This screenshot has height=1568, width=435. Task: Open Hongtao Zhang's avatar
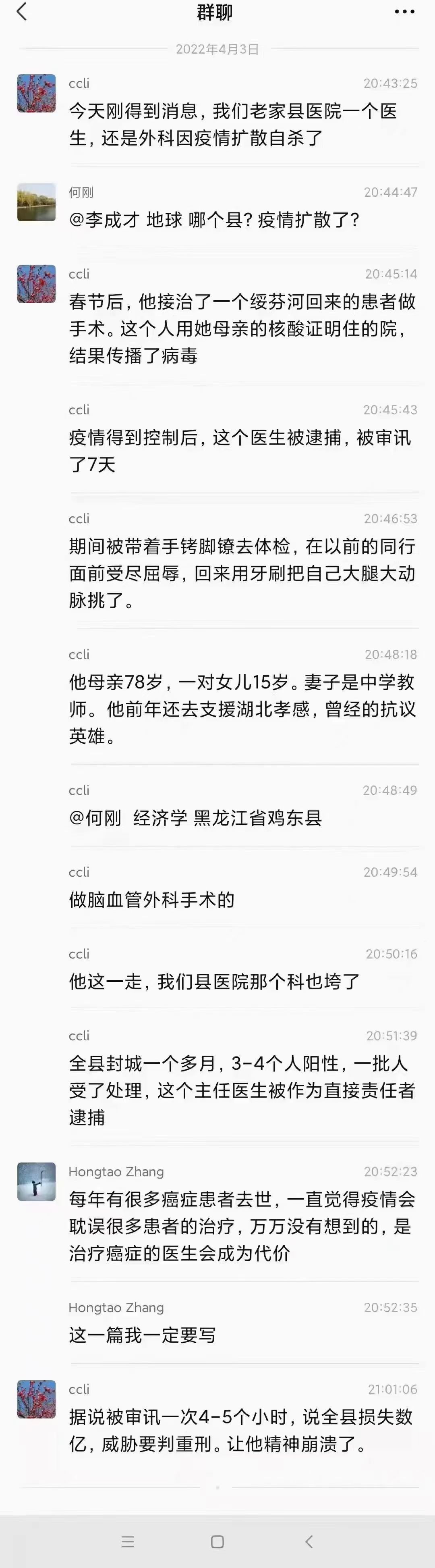pyautogui.click(x=37, y=1182)
